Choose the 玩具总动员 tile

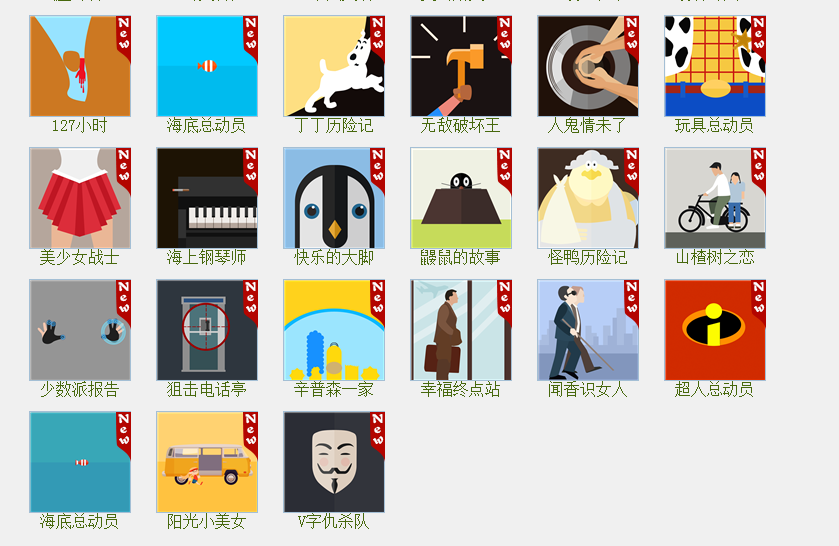715,66
